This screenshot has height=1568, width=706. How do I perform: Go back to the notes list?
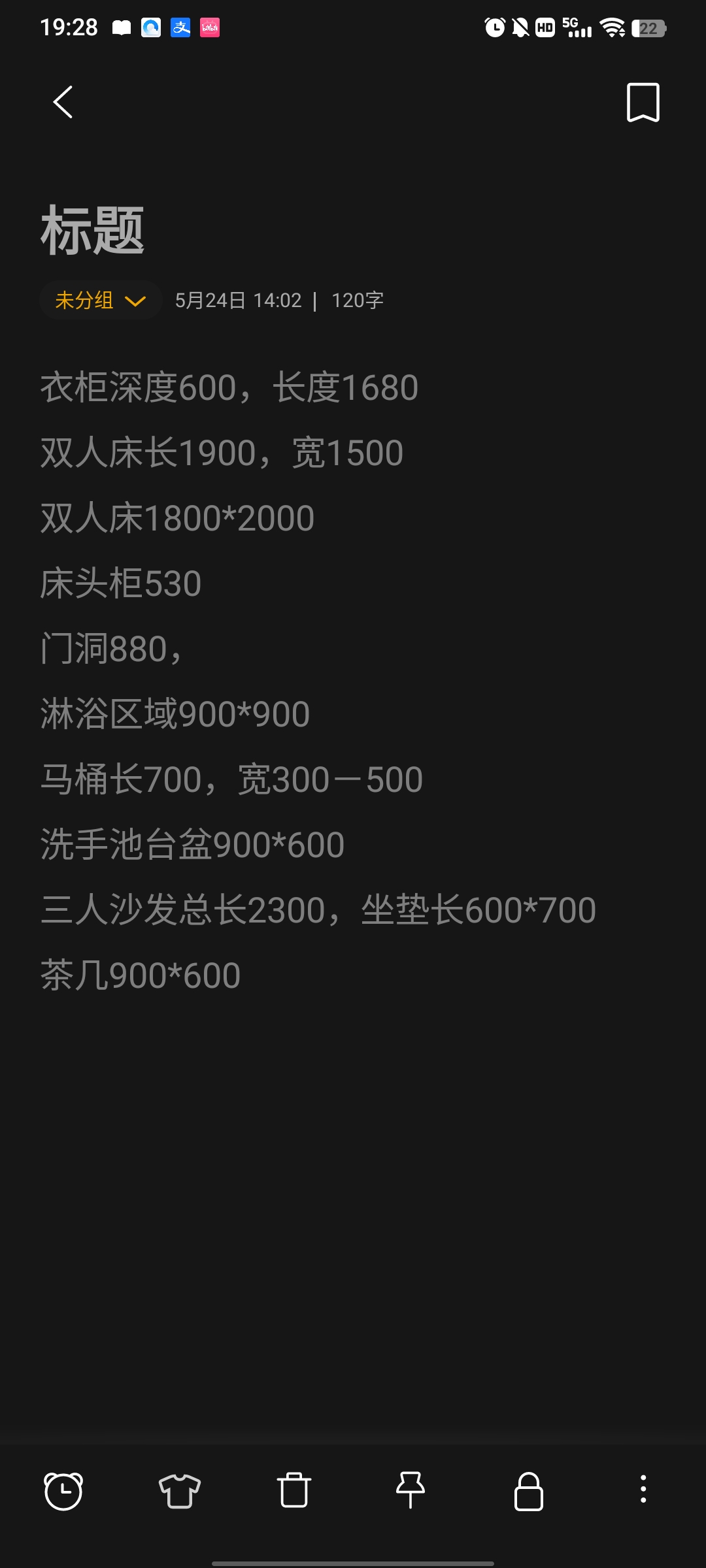pyautogui.click(x=63, y=102)
